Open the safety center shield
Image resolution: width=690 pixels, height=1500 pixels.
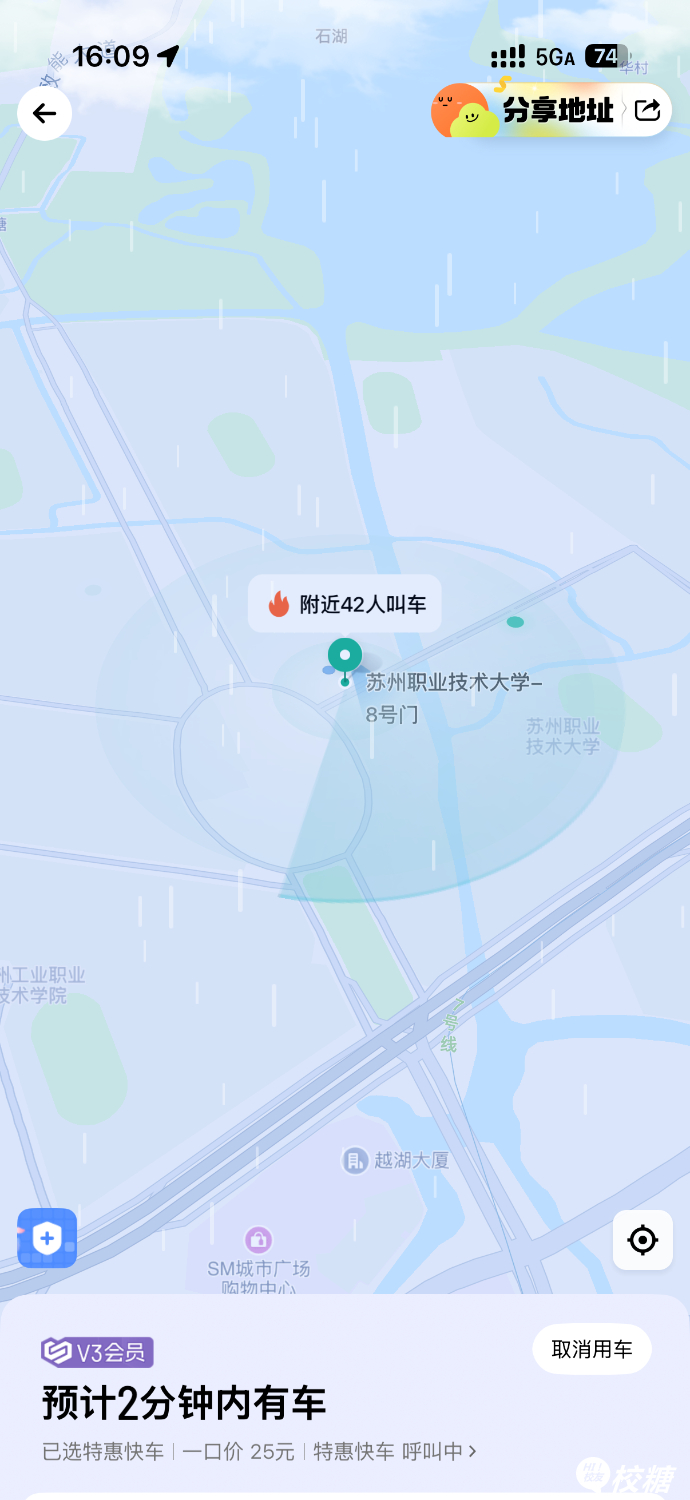(x=47, y=1238)
